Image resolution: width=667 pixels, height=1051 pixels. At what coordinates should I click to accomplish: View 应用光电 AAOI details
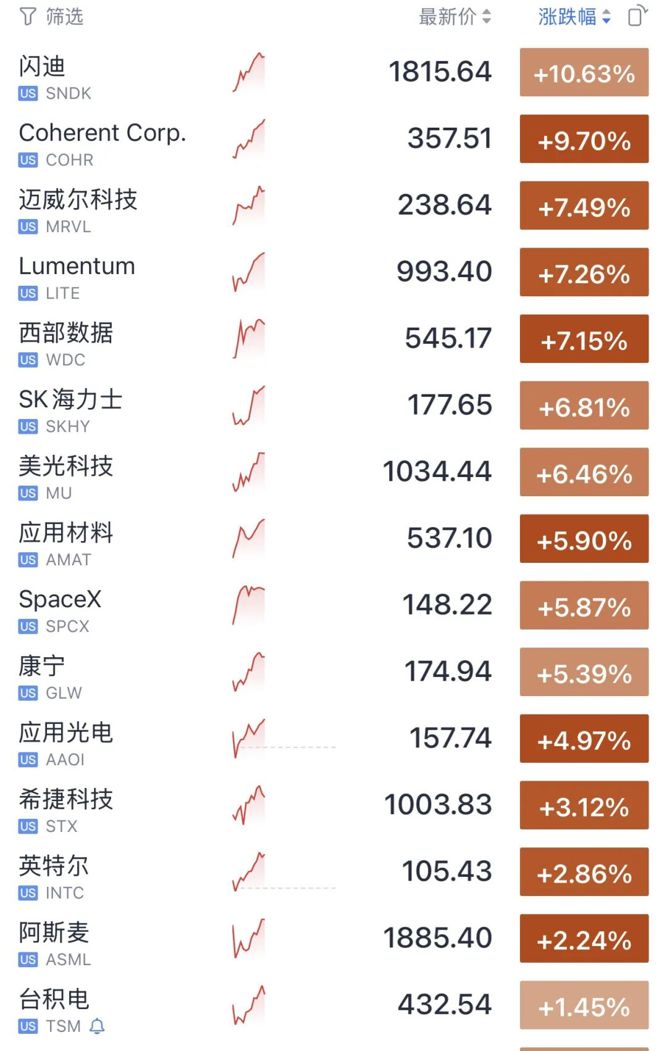[333, 739]
